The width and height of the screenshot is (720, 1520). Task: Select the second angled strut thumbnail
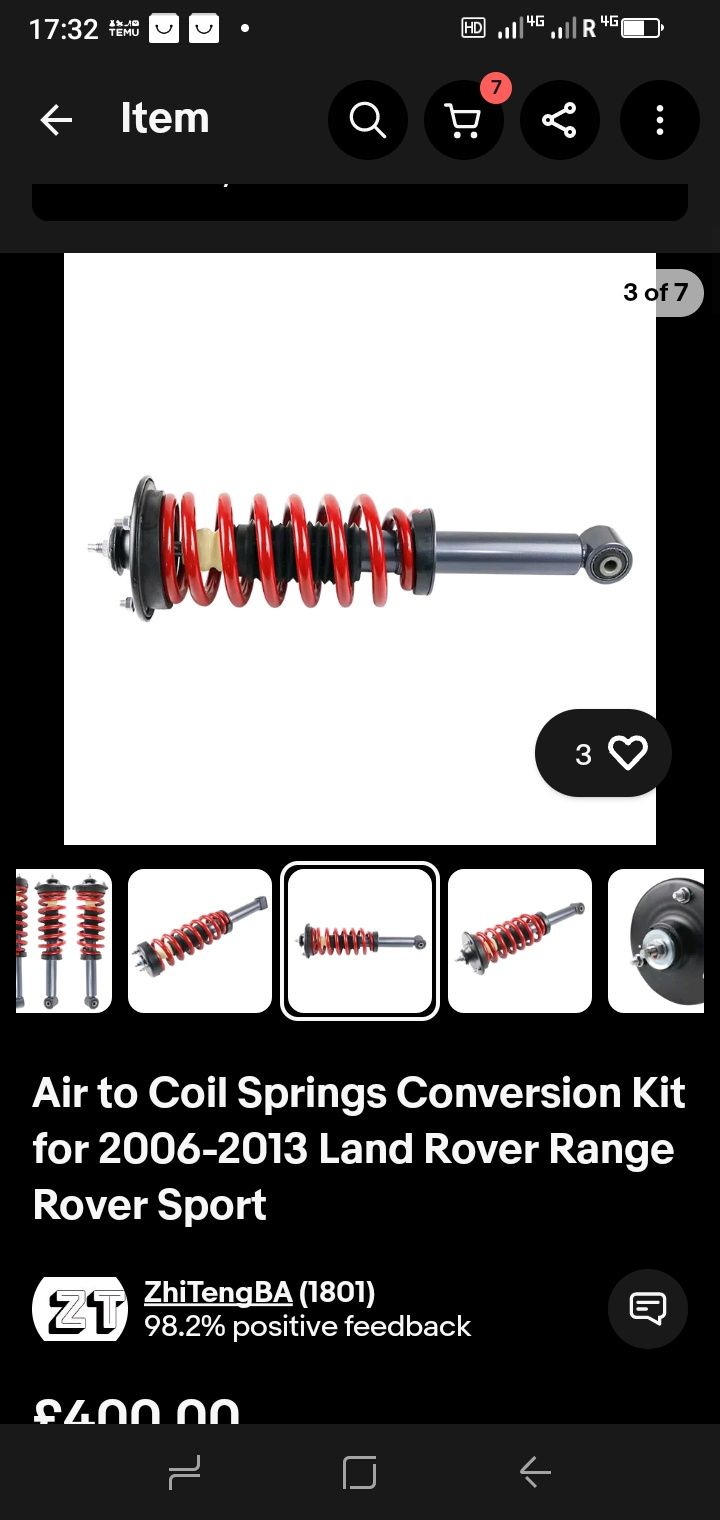click(200, 940)
